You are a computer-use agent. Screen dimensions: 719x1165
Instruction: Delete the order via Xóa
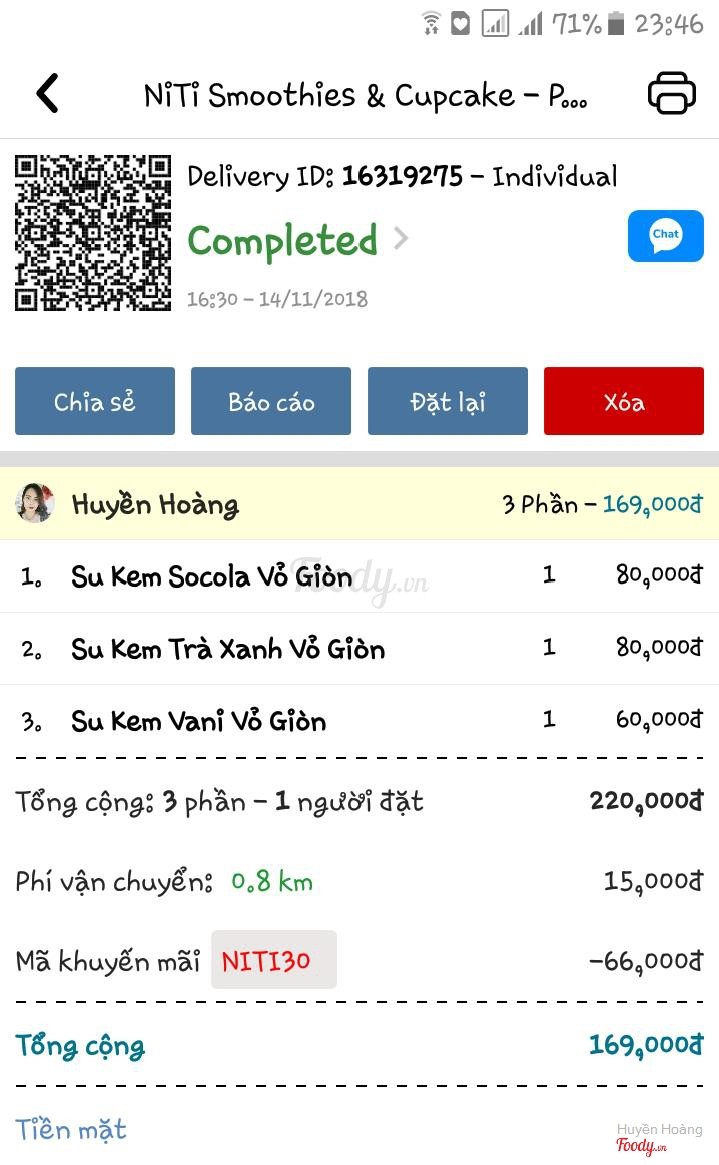(623, 402)
